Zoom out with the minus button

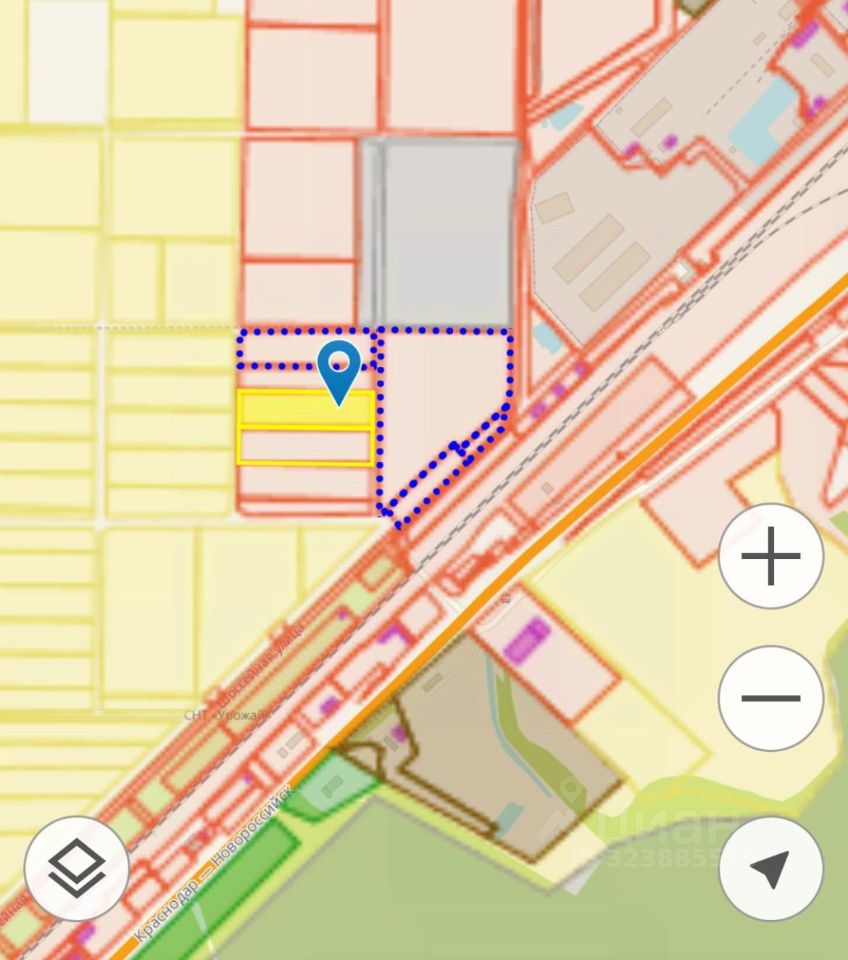pyautogui.click(x=770, y=697)
